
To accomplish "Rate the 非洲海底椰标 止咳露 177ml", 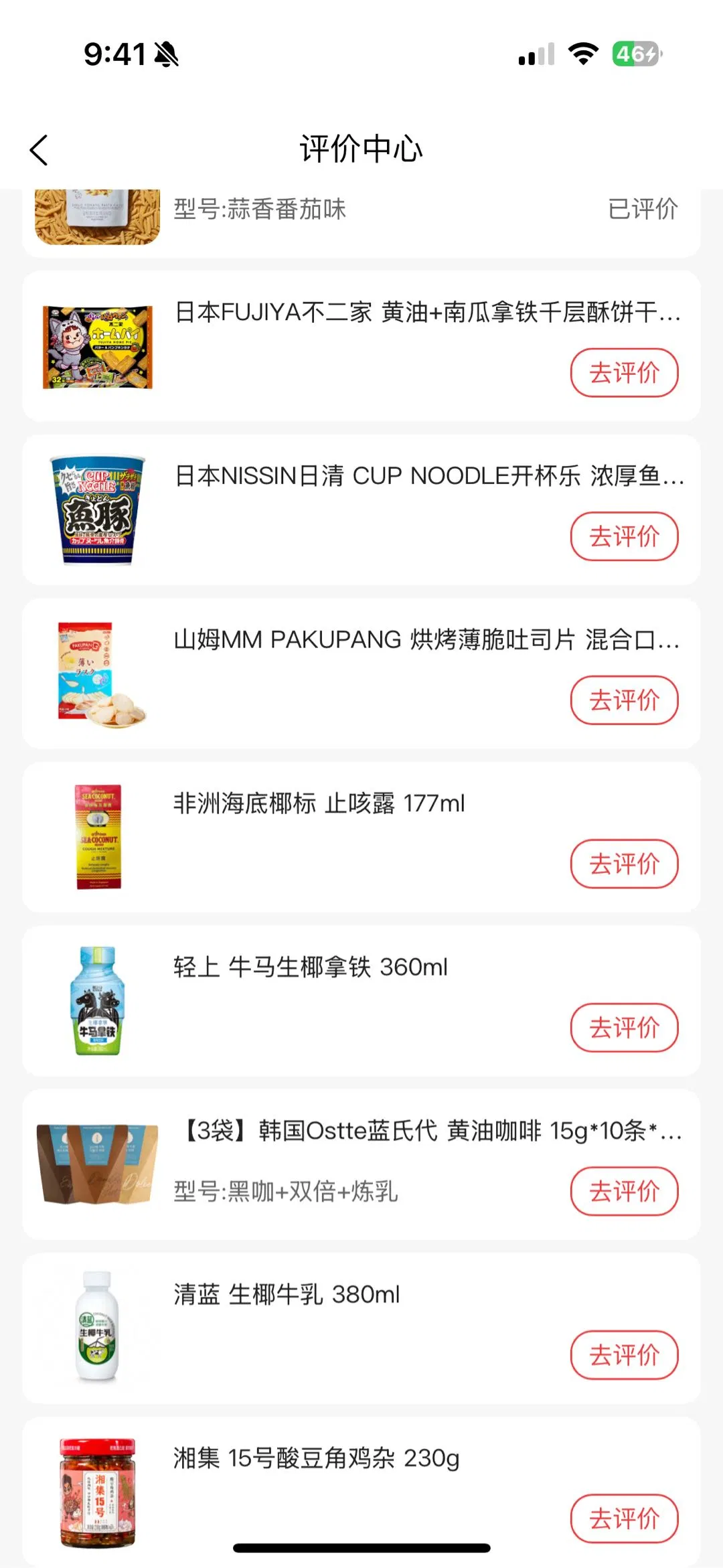I will pyautogui.click(x=624, y=864).
